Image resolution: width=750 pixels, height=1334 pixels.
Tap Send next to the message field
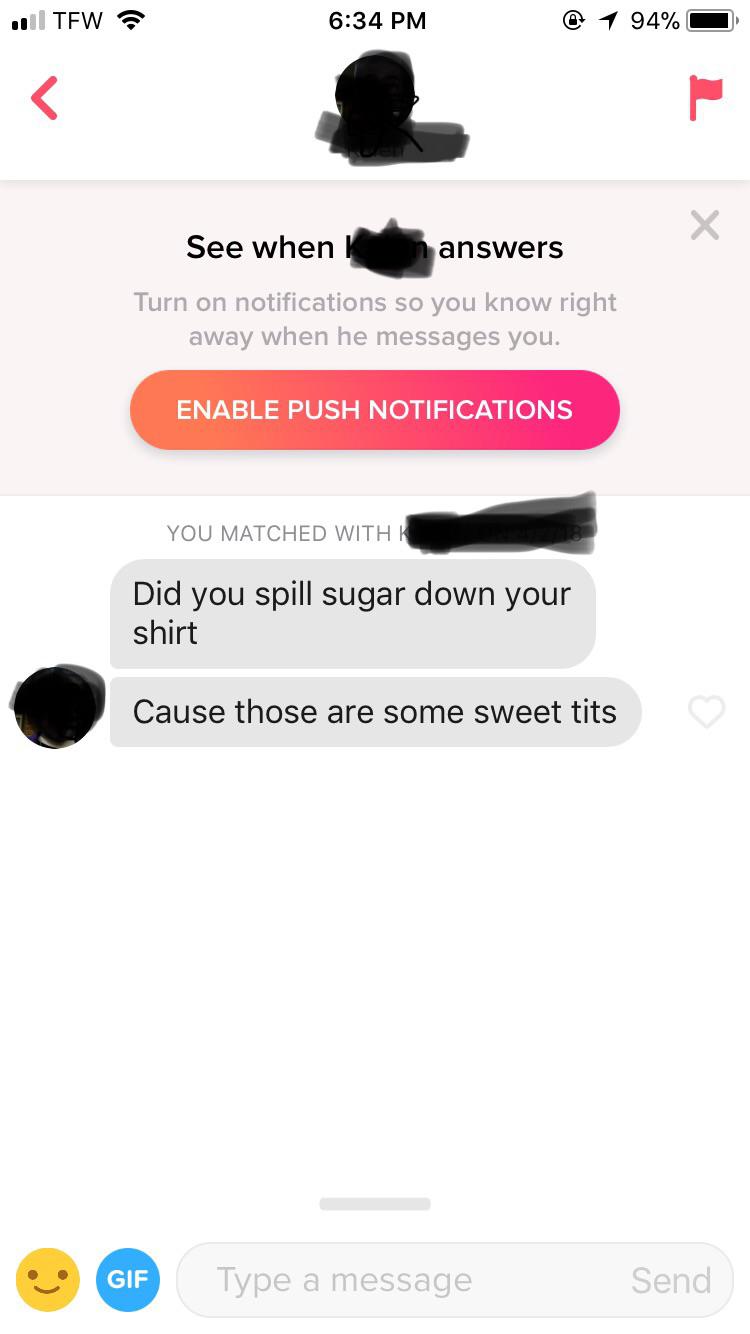point(671,1280)
